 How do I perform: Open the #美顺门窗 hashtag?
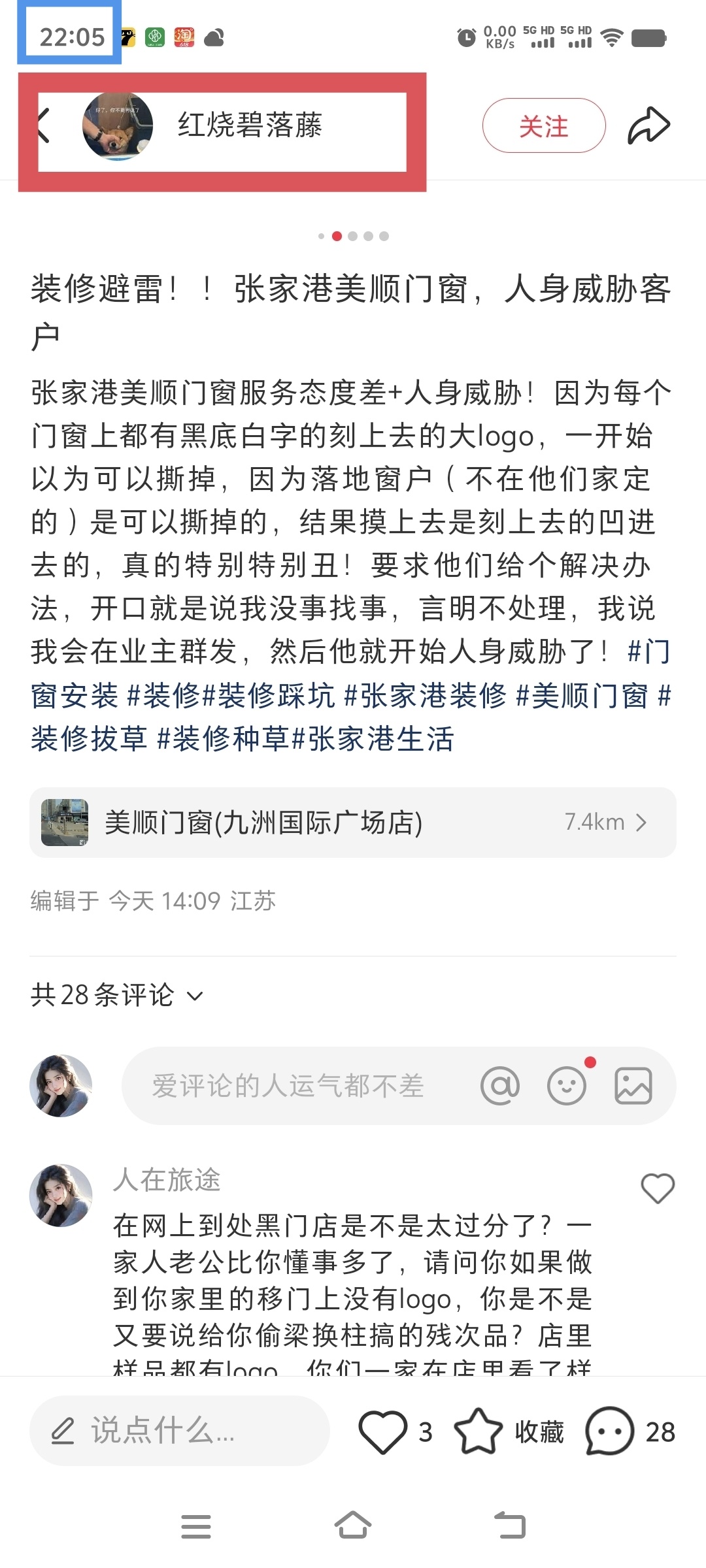click(x=582, y=696)
